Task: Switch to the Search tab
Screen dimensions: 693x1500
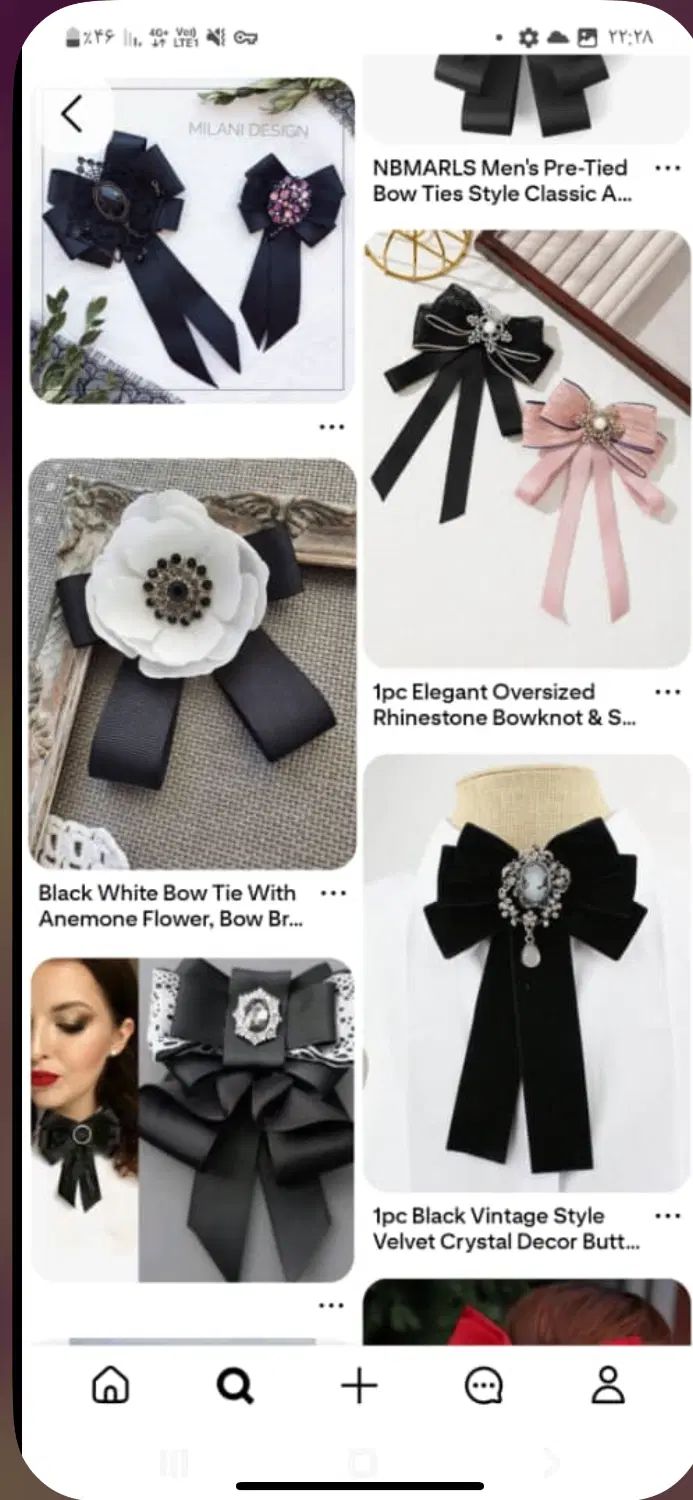Action: (x=235, y=1386)
